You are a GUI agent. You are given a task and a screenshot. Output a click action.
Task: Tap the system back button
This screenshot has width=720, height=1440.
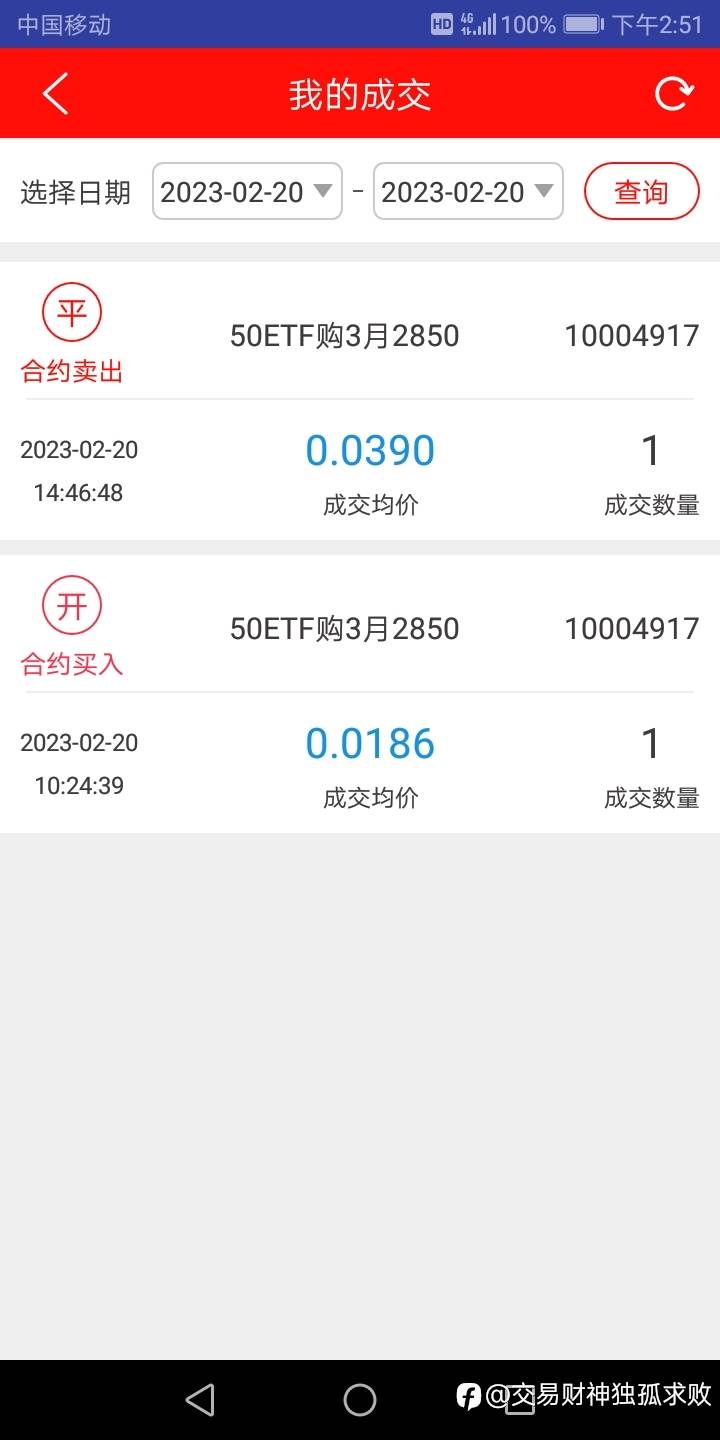pyautogui.click(x=200, y=1399)
